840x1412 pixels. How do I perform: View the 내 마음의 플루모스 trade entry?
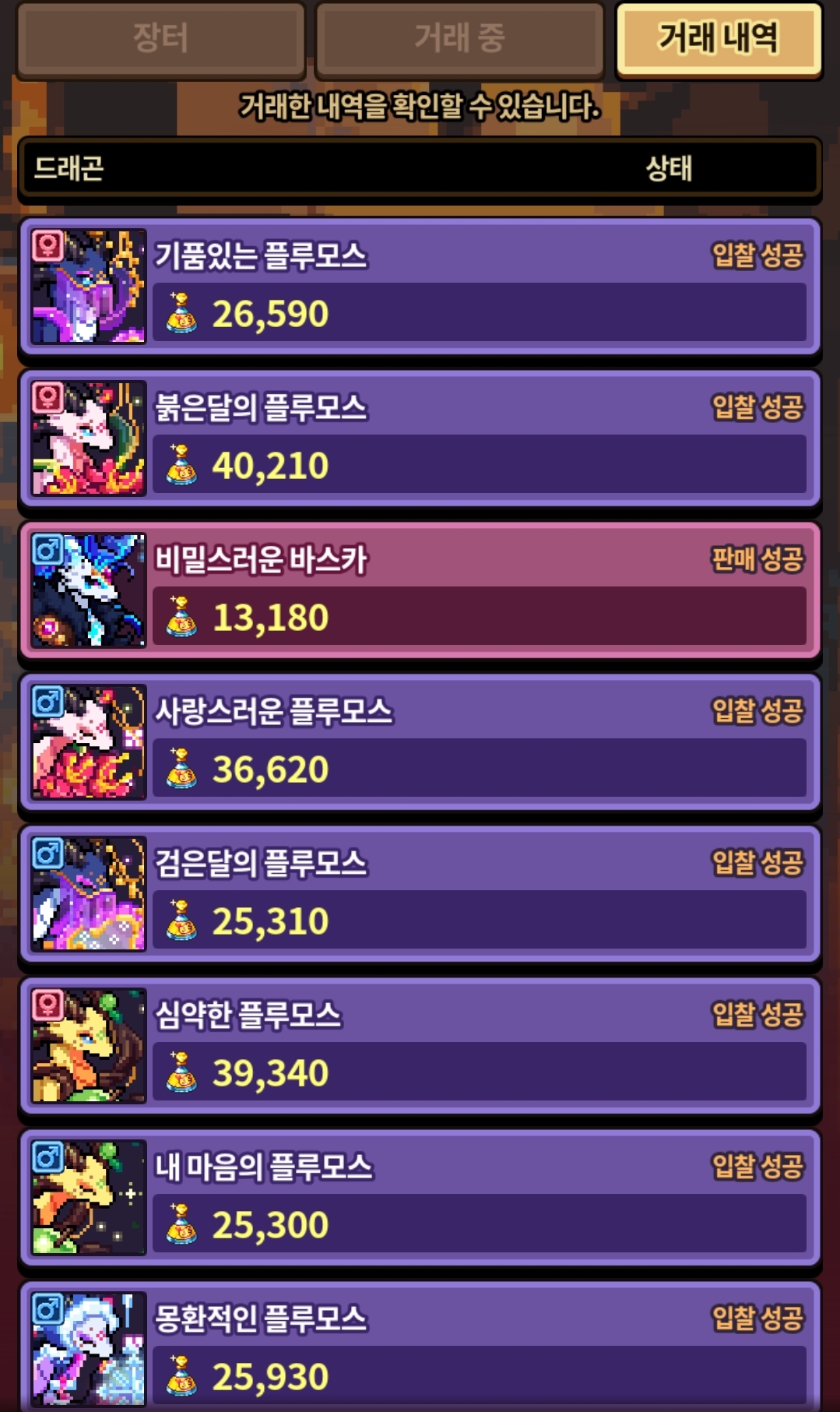(x=420, y=1198)
